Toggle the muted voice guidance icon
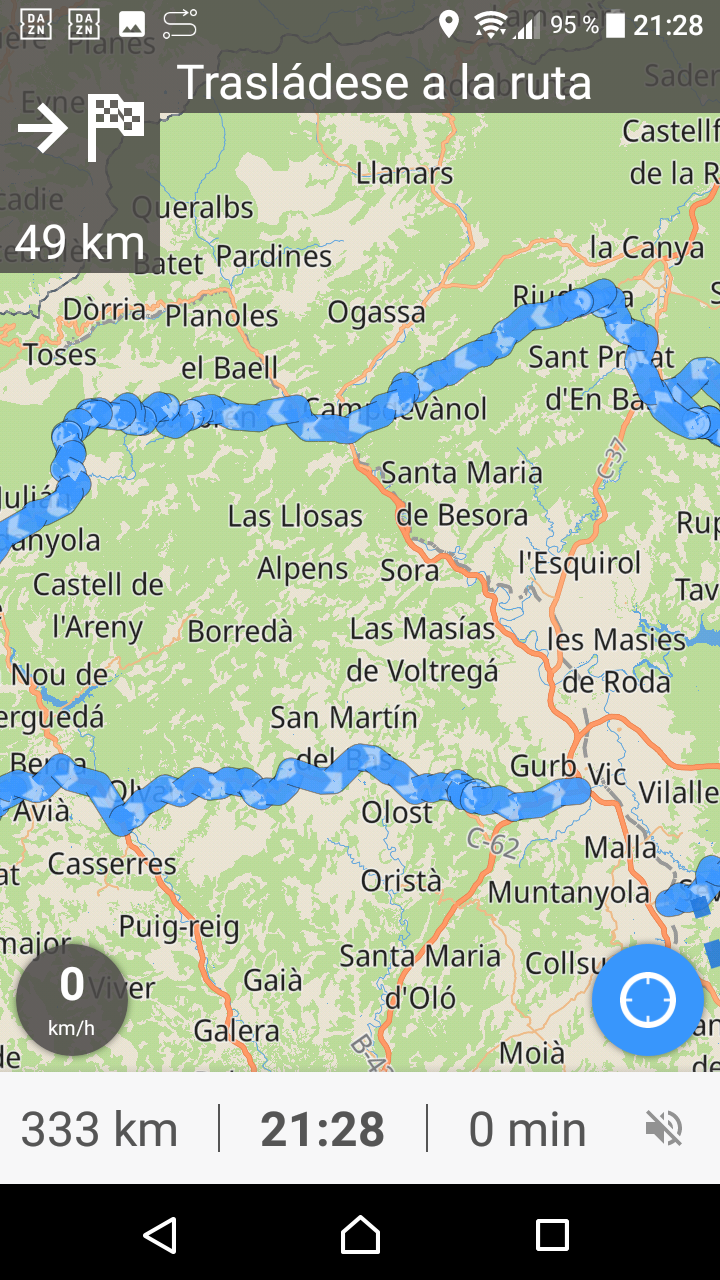 click(x=664, y=1129)
